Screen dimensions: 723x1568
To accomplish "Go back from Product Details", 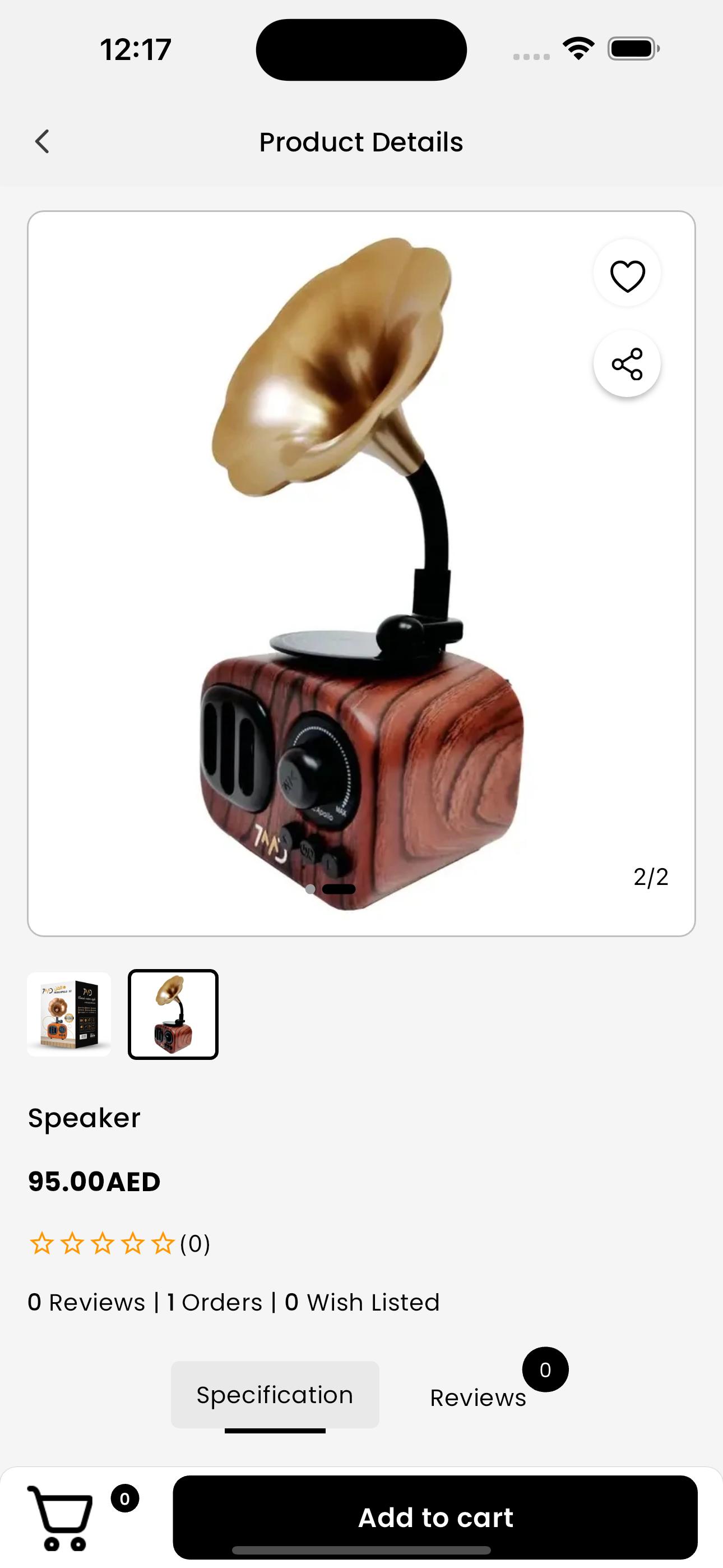I will 42,142.
